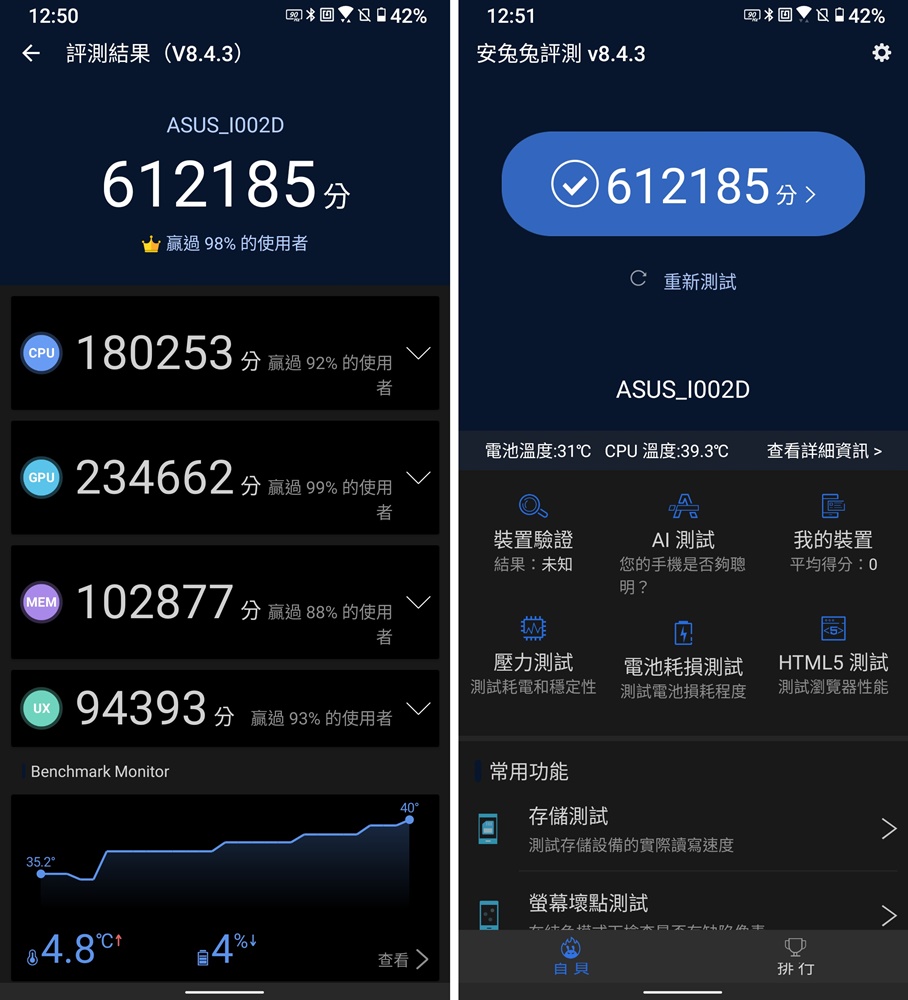Tap the blue 612185 score button
The width and height of the screenshot is (908, 1000).
coord(683,185)
